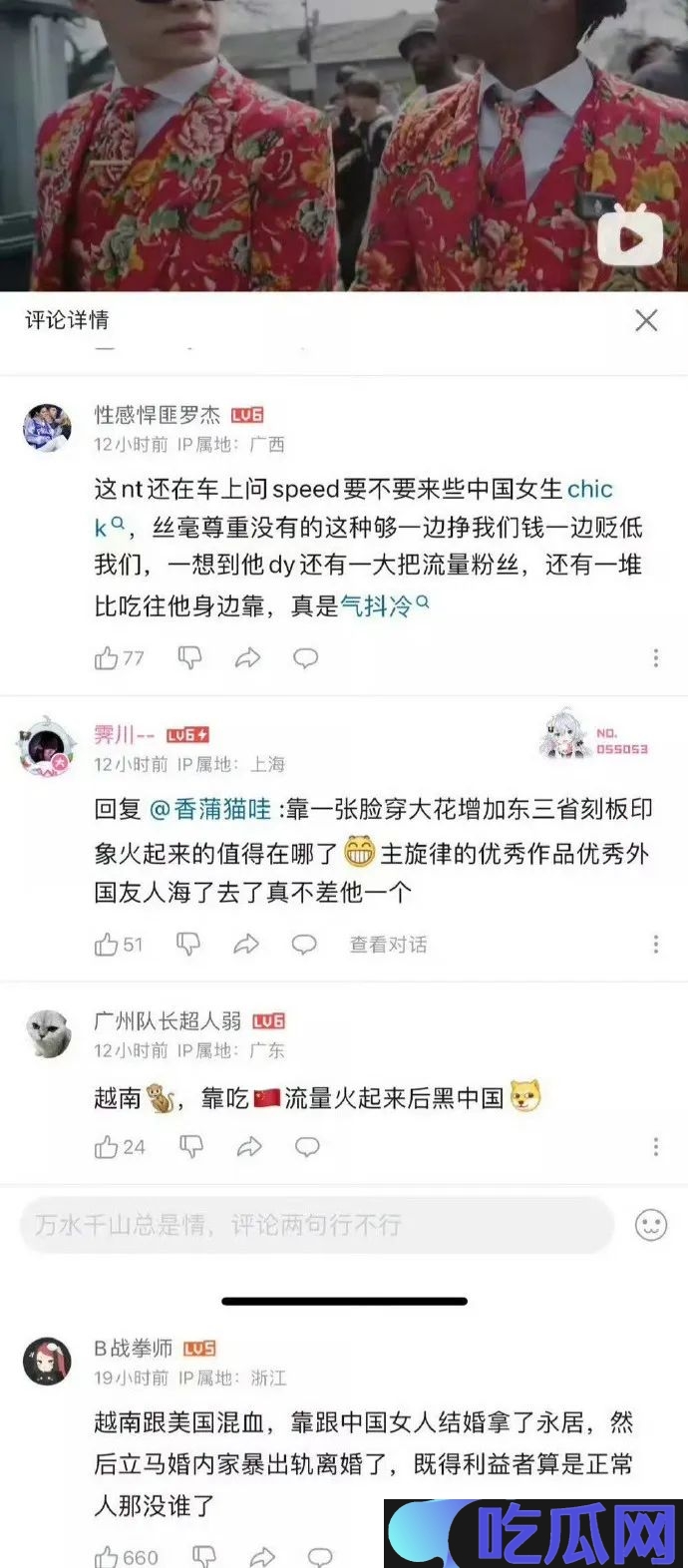The image size is (688, 1568).
Task: Dislike 性感悍匪罗杰's comment
Action: click(x=189, y=657)
